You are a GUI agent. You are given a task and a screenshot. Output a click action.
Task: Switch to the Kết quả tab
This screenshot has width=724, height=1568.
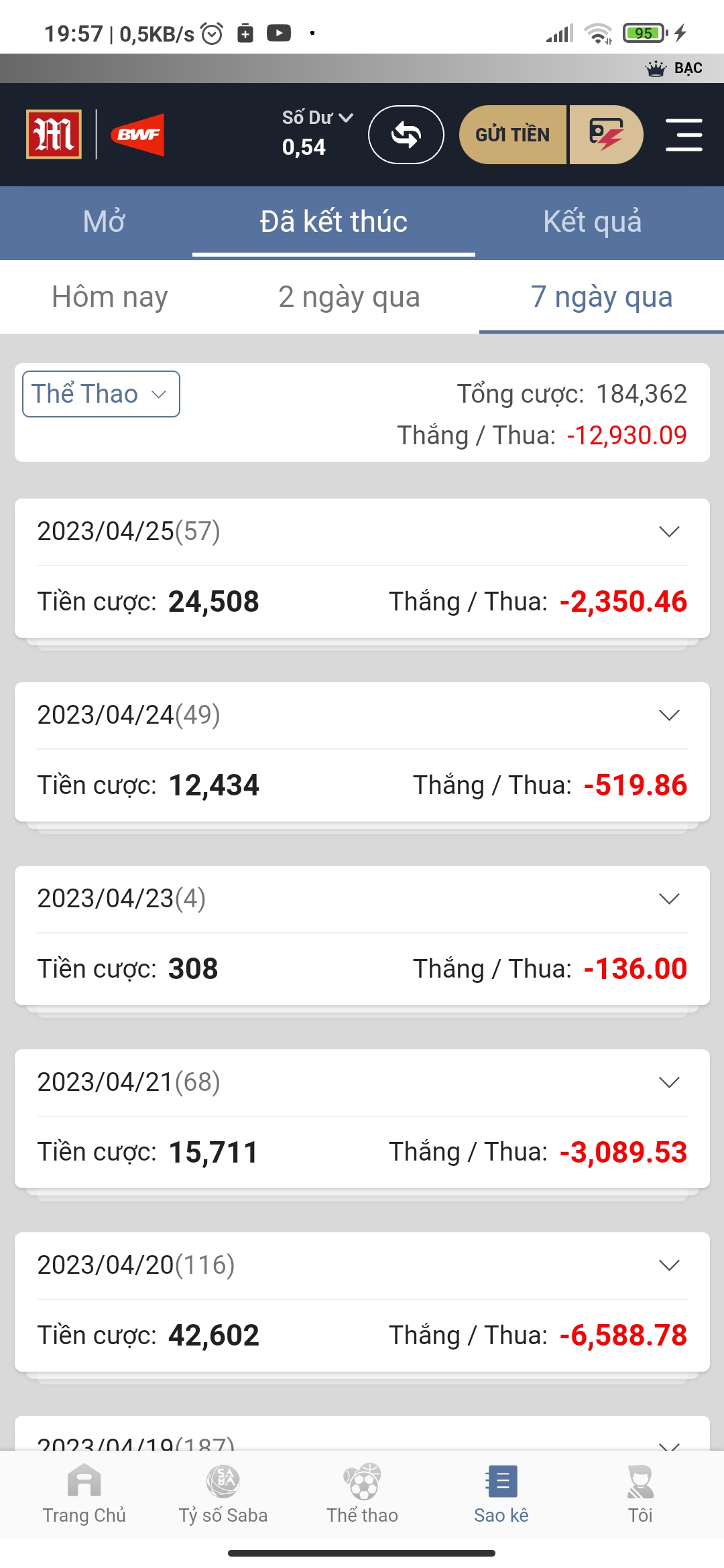[592, 222]
